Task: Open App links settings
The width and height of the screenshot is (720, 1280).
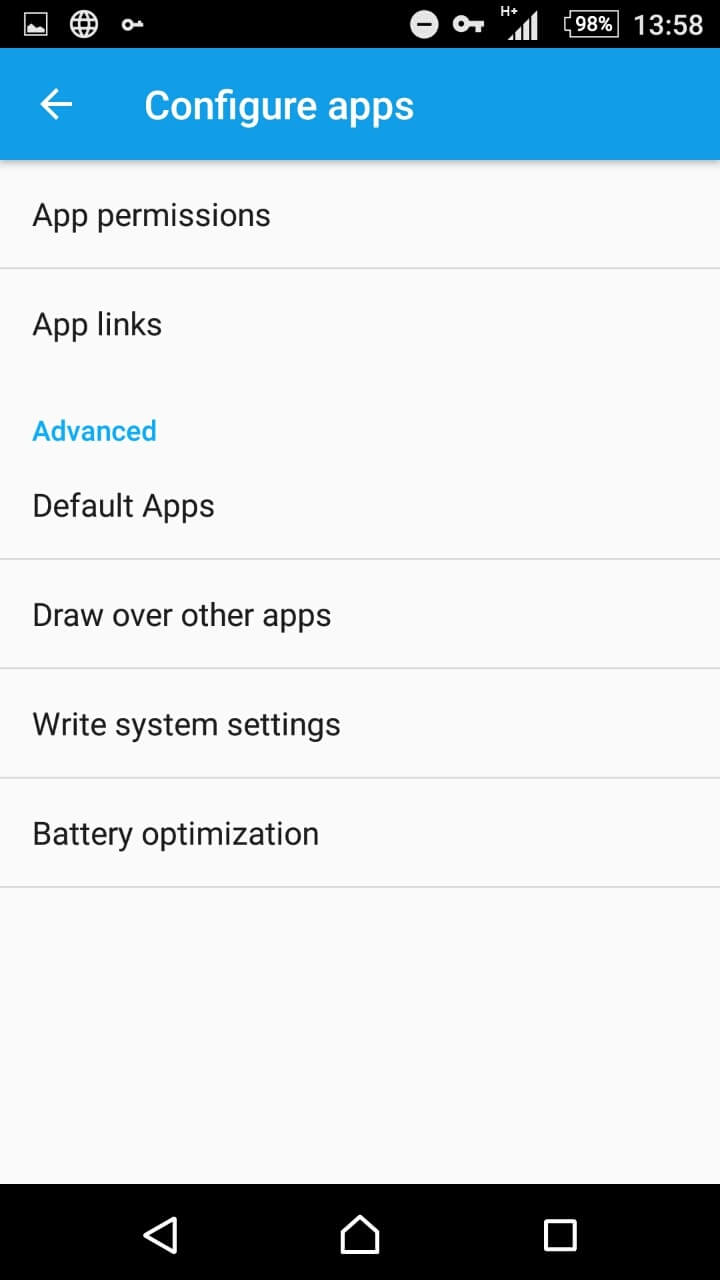Action: pos(360,324)
